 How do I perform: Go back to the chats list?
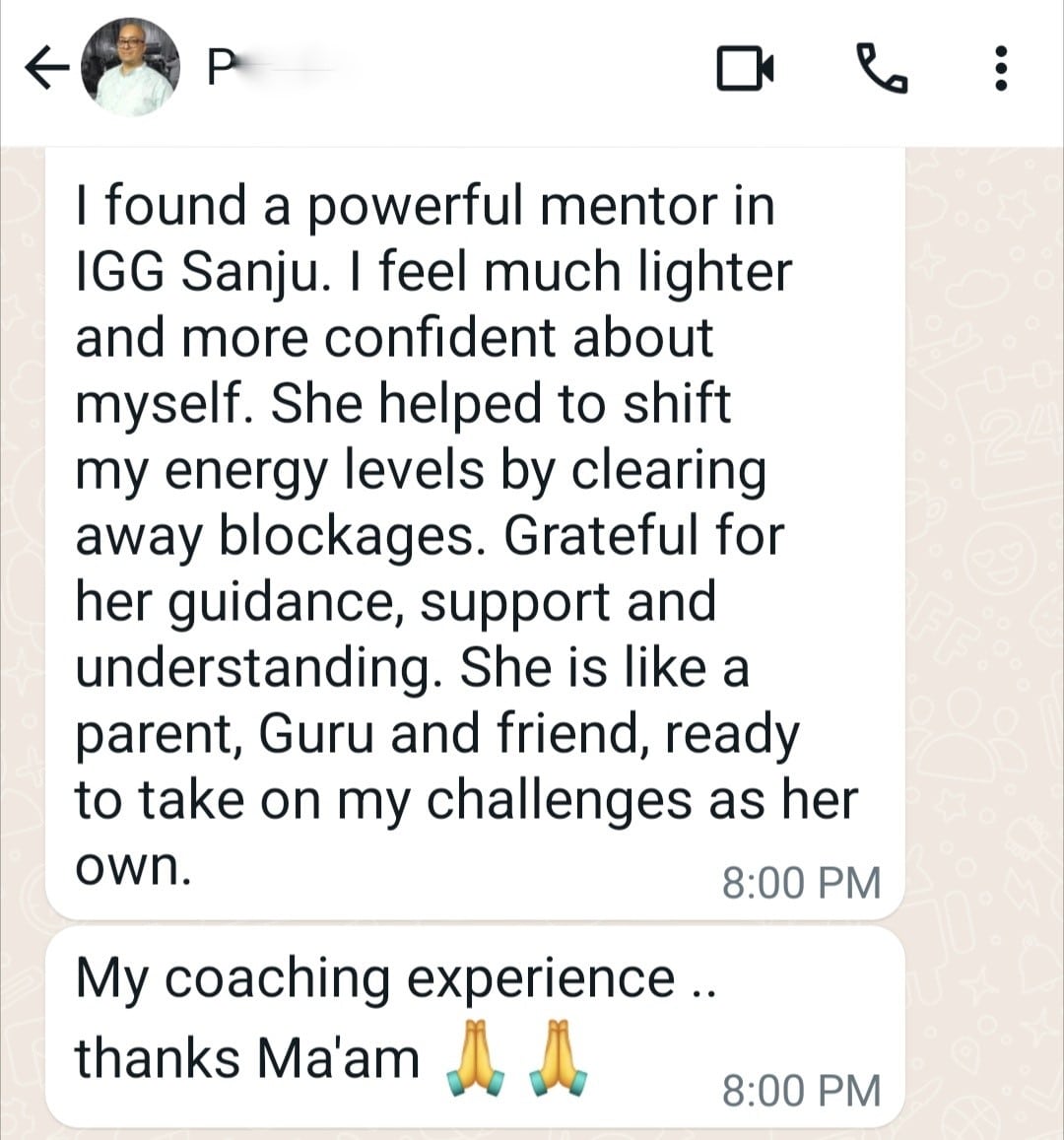46,69
